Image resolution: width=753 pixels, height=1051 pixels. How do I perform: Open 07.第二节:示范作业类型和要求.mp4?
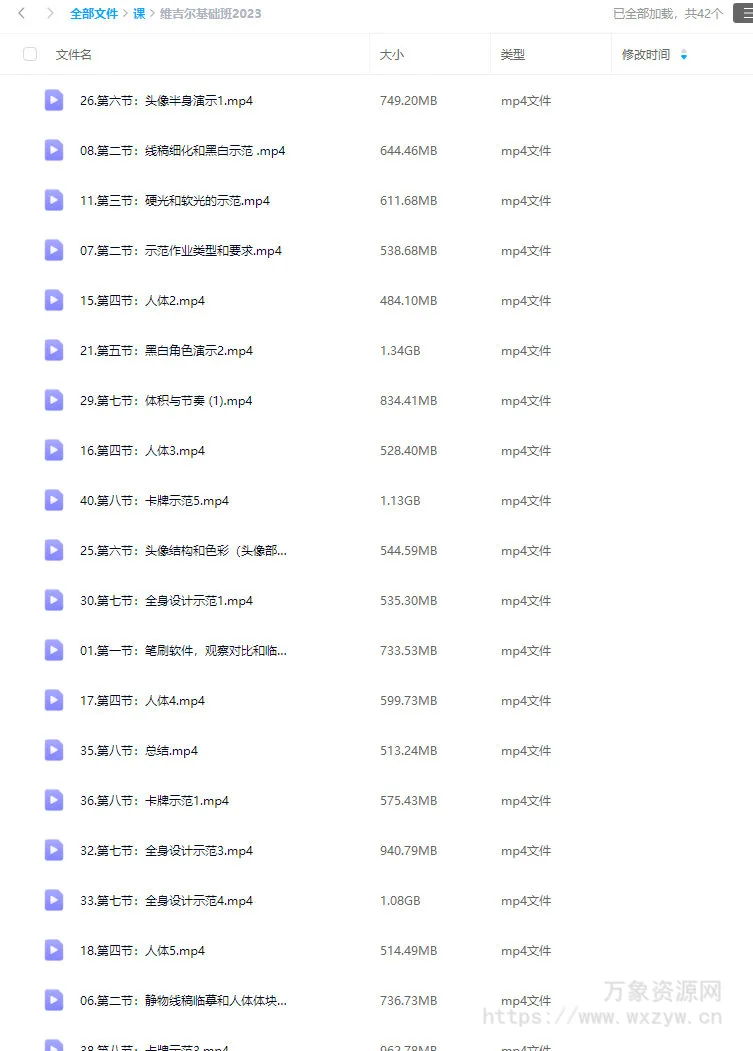point(180,251)
